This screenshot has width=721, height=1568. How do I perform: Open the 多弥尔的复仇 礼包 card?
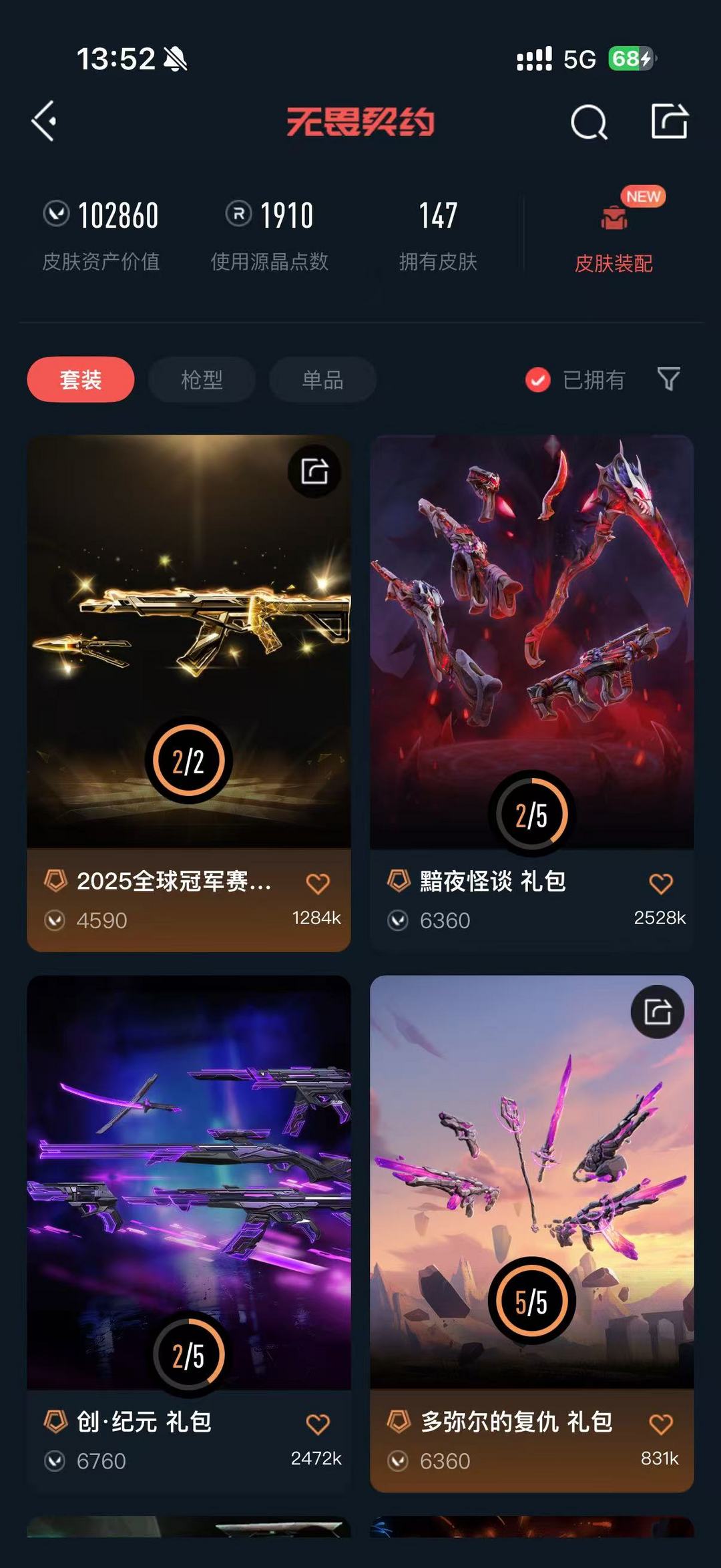click(x=531, y=1182)
